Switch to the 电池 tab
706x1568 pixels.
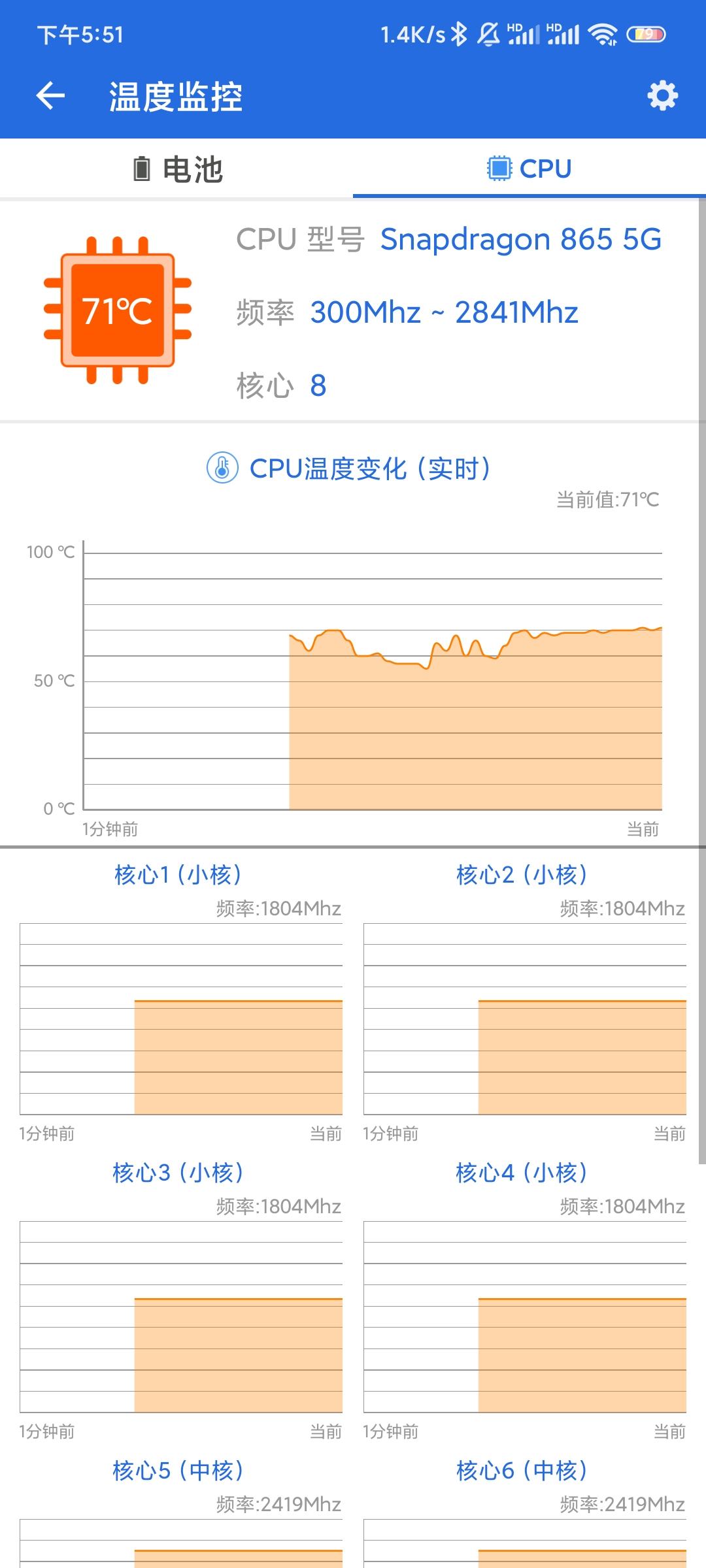176,169
